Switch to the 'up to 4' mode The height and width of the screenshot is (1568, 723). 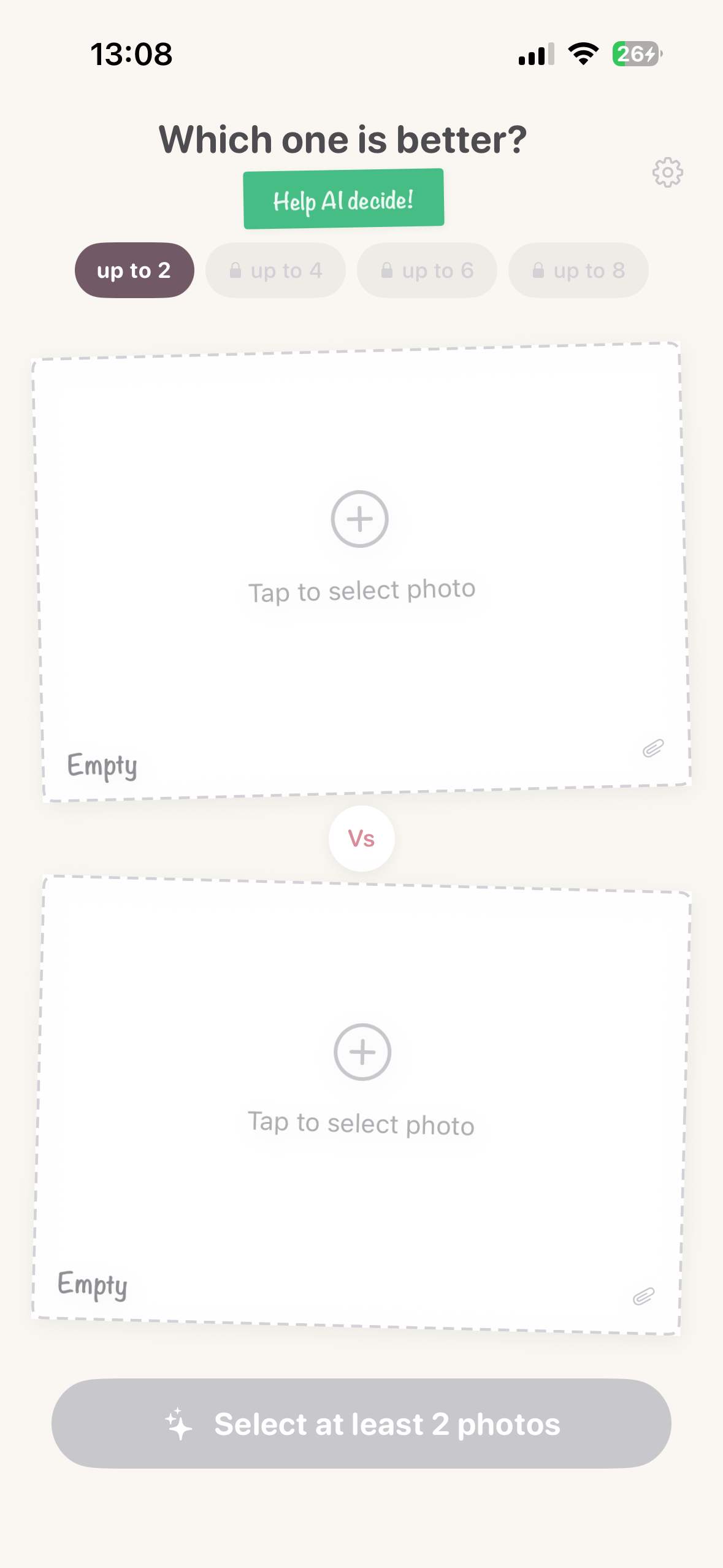tap(275, 270)
